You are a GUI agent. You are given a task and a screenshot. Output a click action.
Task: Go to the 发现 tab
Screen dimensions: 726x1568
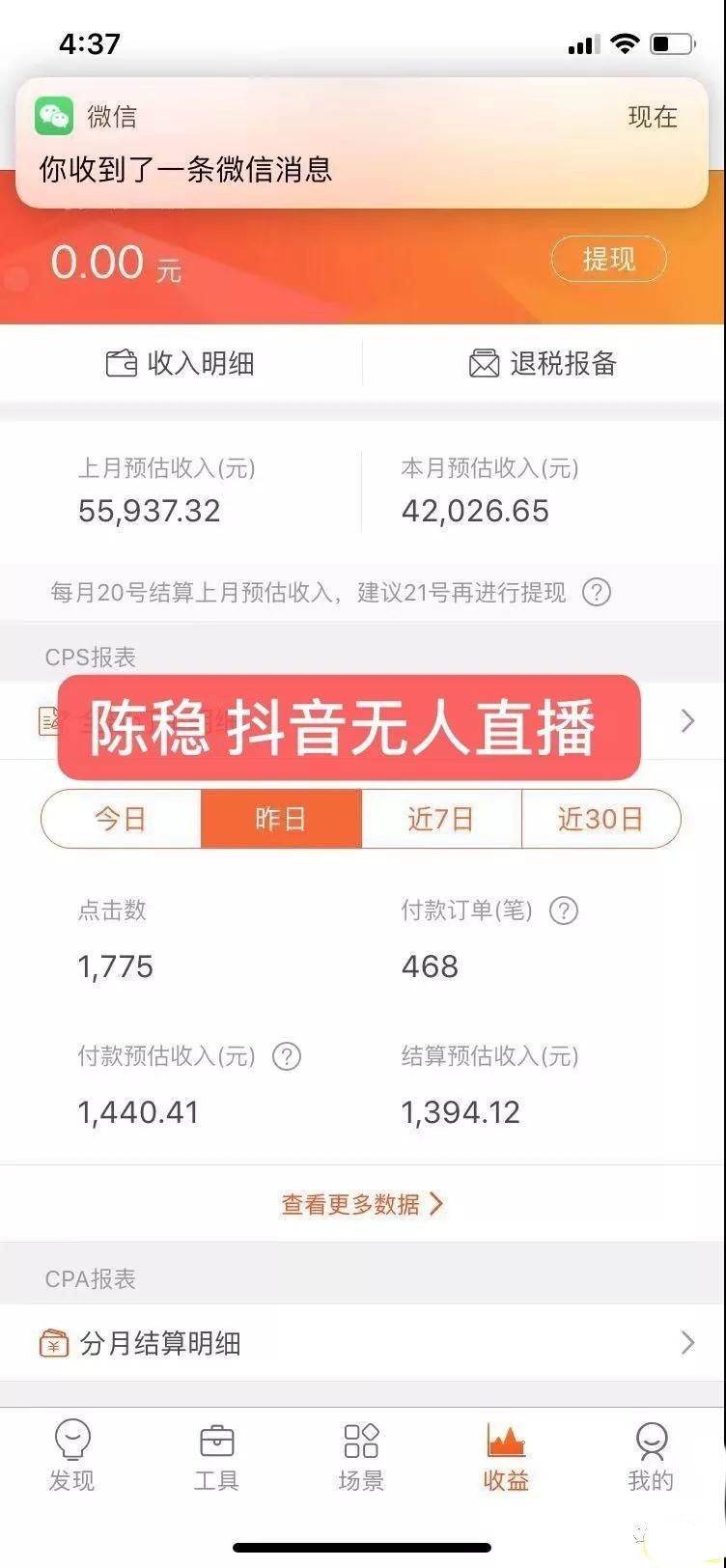[71, 1456]
